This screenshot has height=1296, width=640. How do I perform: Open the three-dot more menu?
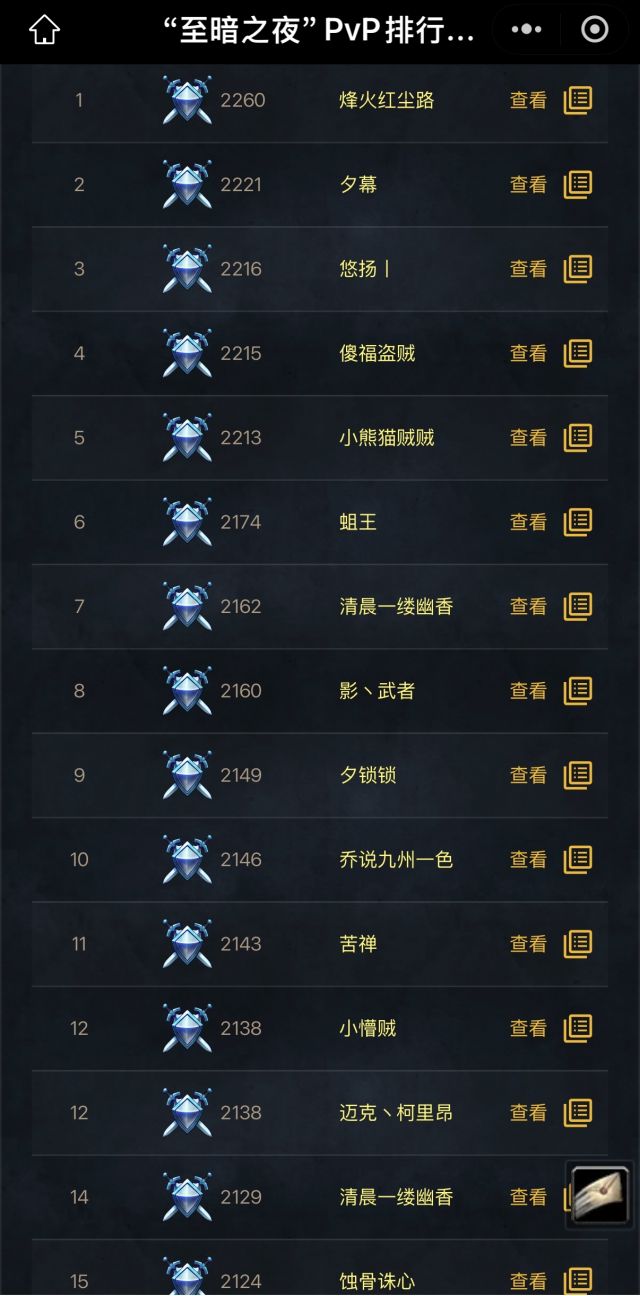pyautogui.click(x=527, y=30)
